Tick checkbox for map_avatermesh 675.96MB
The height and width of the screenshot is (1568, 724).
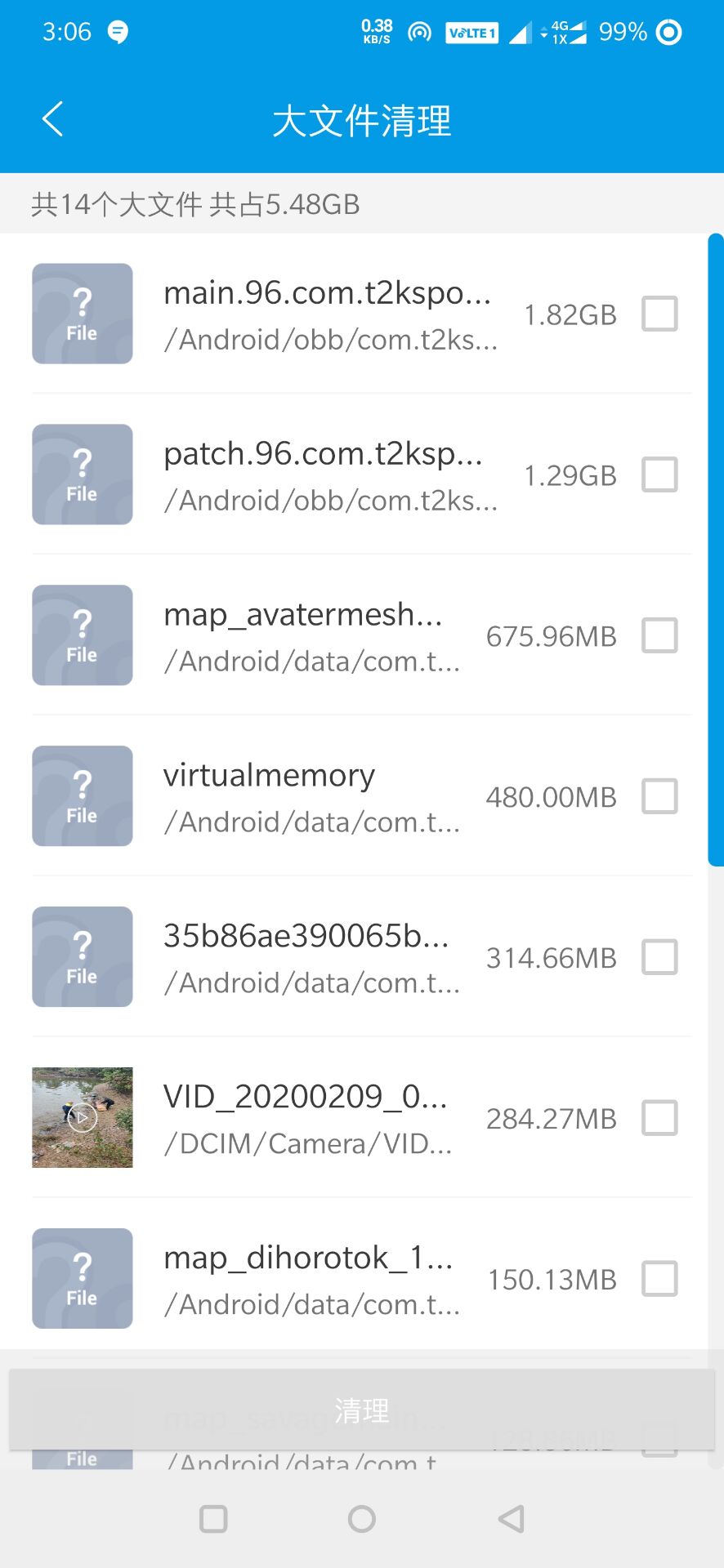(659, 635)
